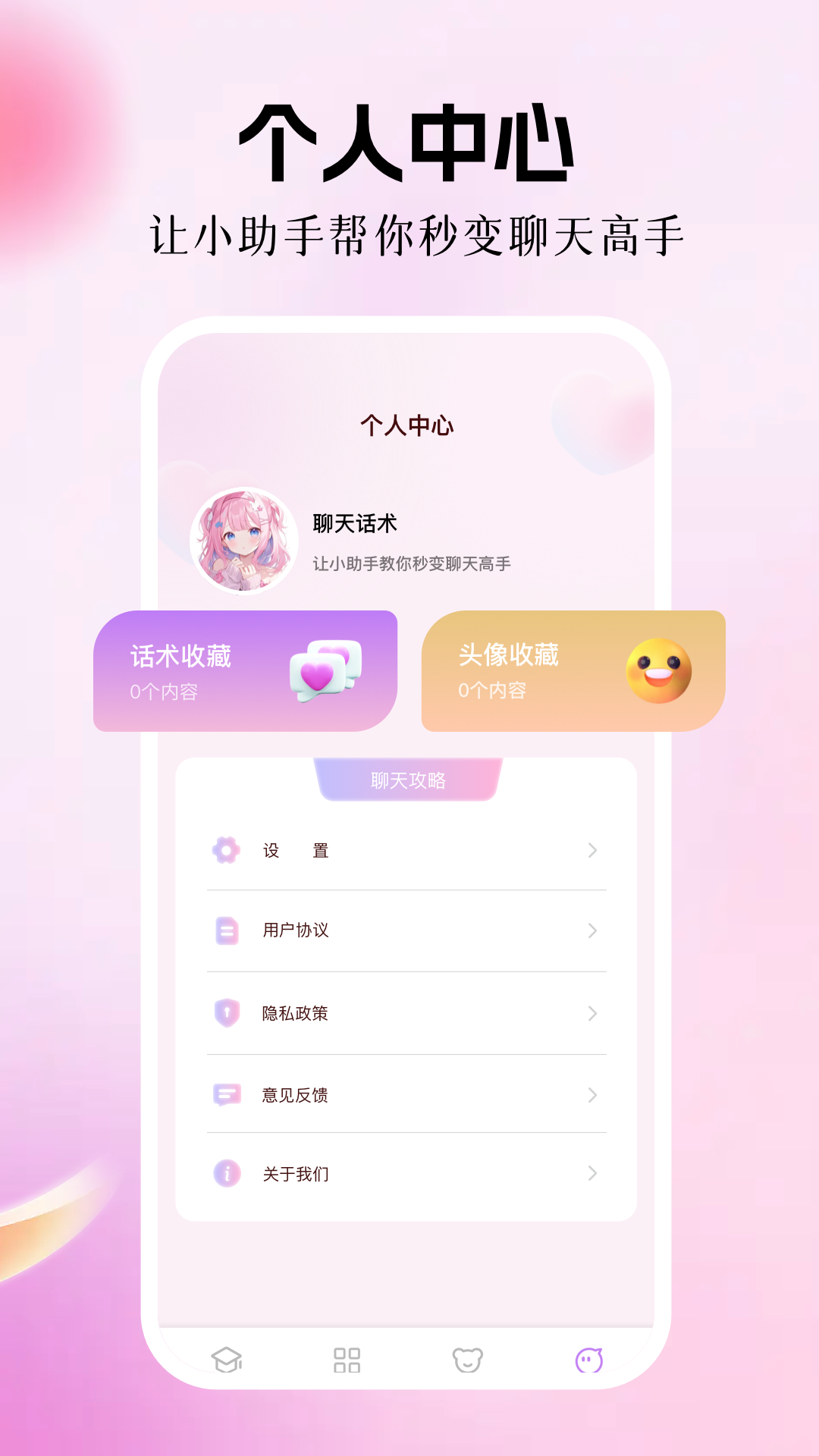Switch to the 聊天攻略 tab
The image size is (819, 1456).
[407, 781]
